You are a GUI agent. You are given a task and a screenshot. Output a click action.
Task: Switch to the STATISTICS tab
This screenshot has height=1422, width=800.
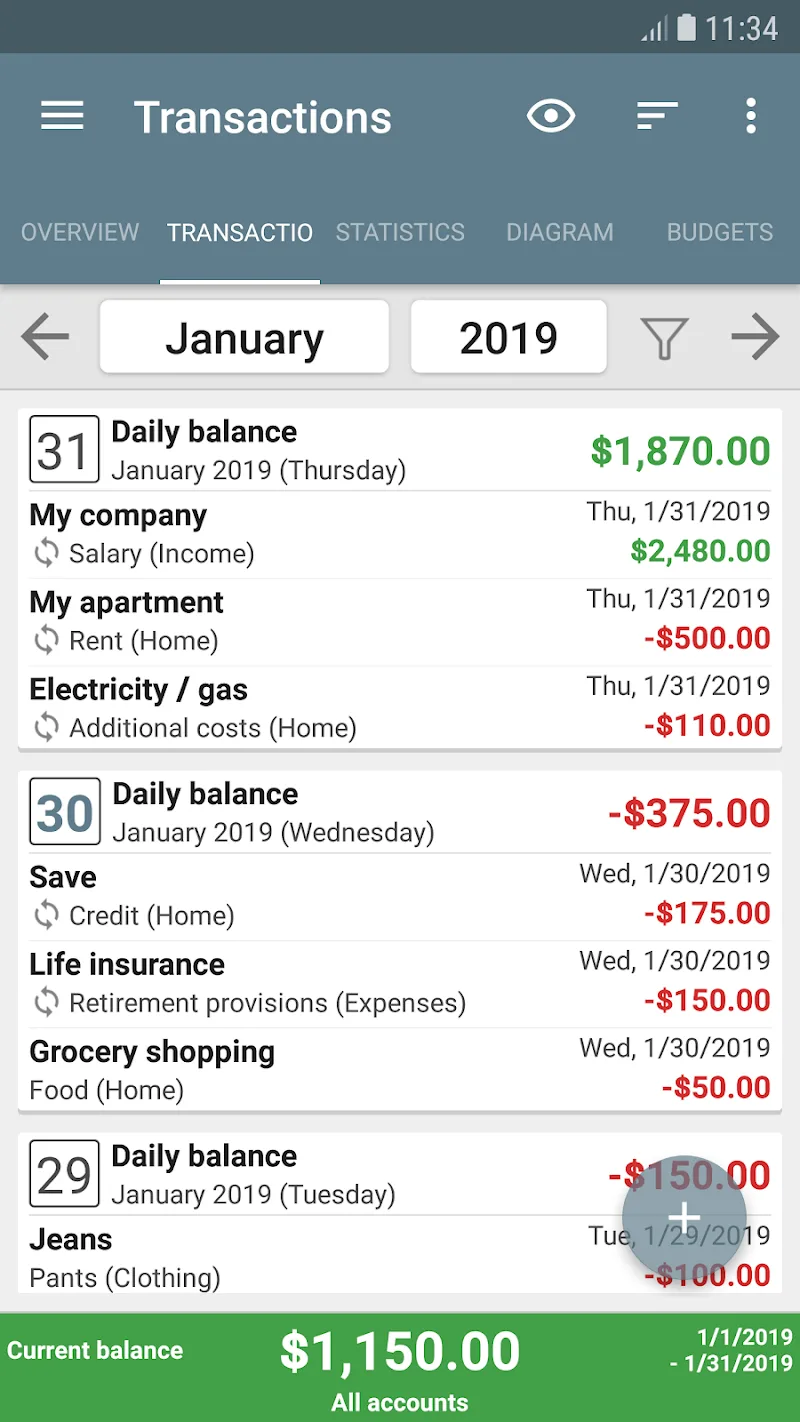click(x=400, y=232)
